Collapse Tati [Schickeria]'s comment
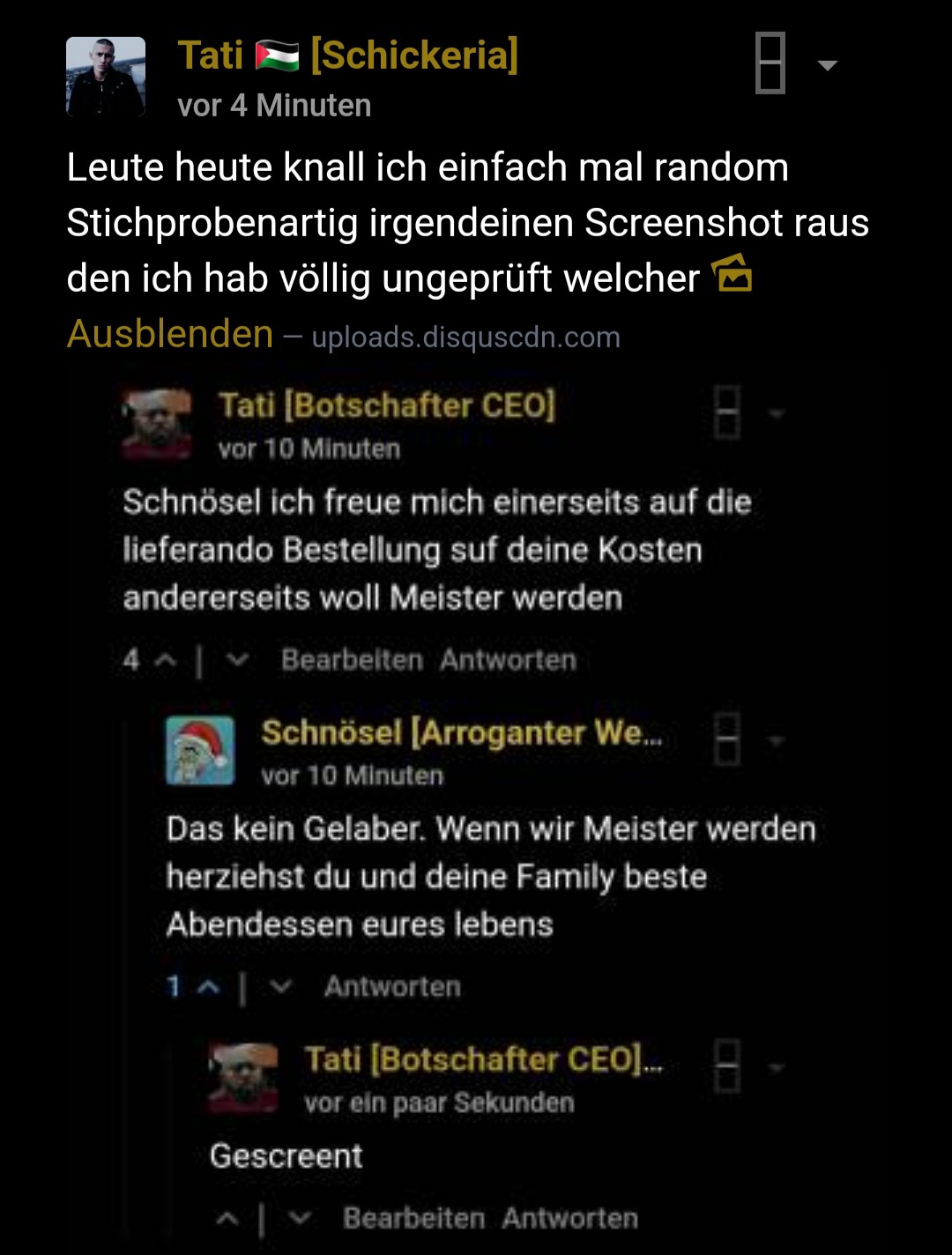Image resolution: width=952 pixels, height=1255 pixels. pyautogui.click(x=770, y=63)
